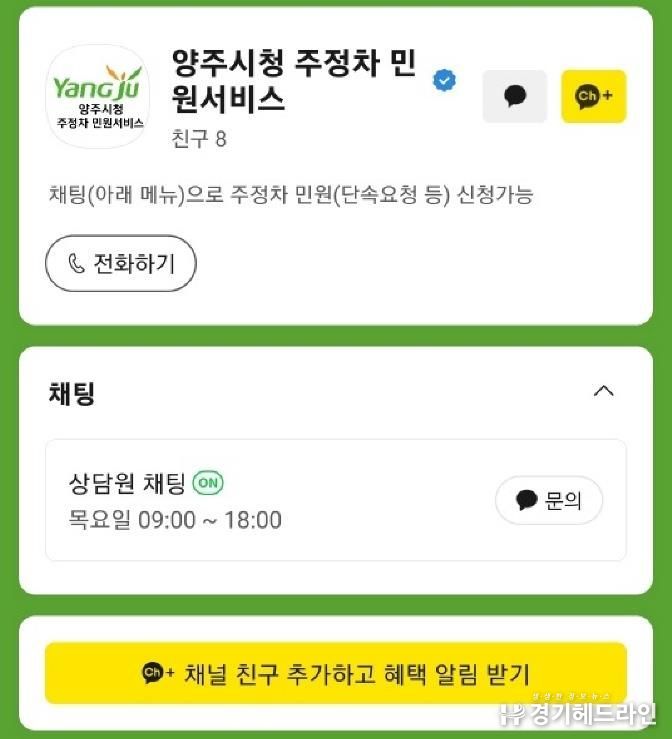The height and width of the screenshot is (739, 672).
Task: View the Yangju channel profile picture
Action: pyautogui.click(x=98, y=97)
